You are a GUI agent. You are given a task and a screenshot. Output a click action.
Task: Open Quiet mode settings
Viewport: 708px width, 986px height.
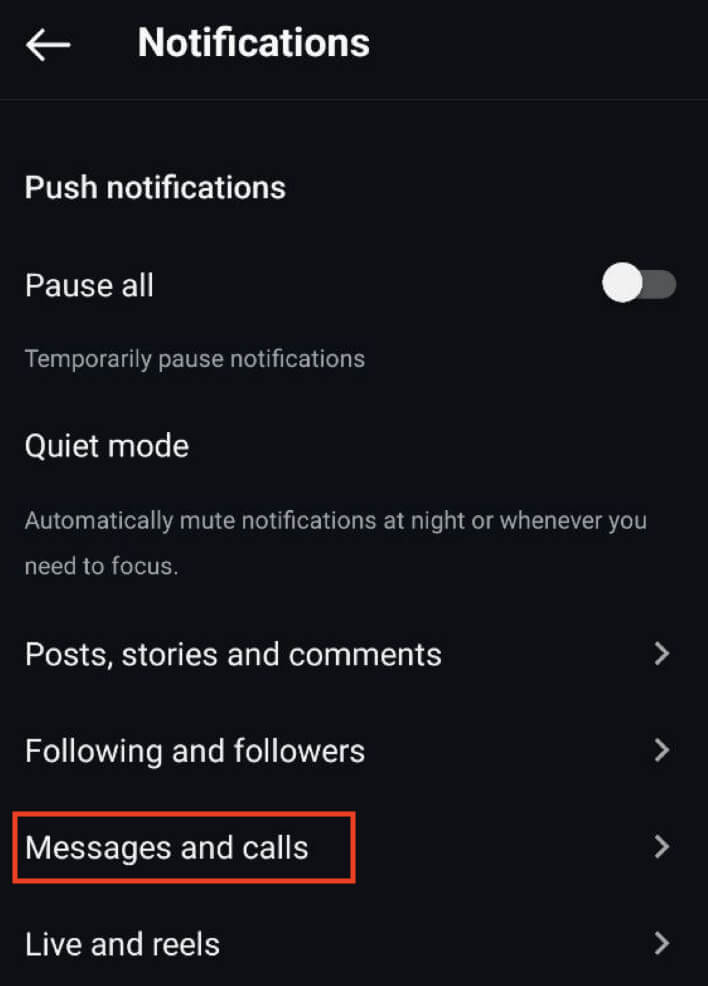click(x=107, y=445)
